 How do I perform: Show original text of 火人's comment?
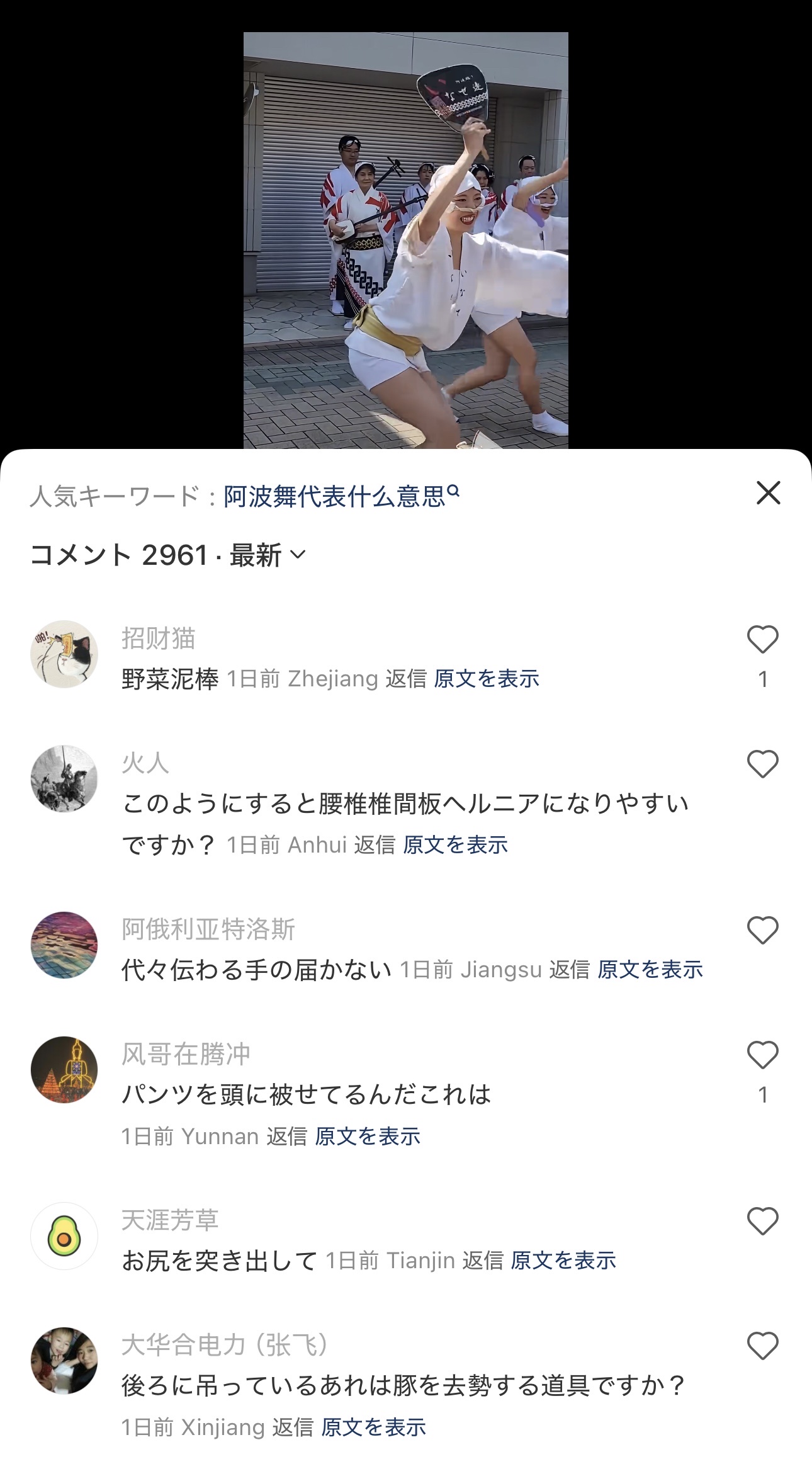coord(455,845)
